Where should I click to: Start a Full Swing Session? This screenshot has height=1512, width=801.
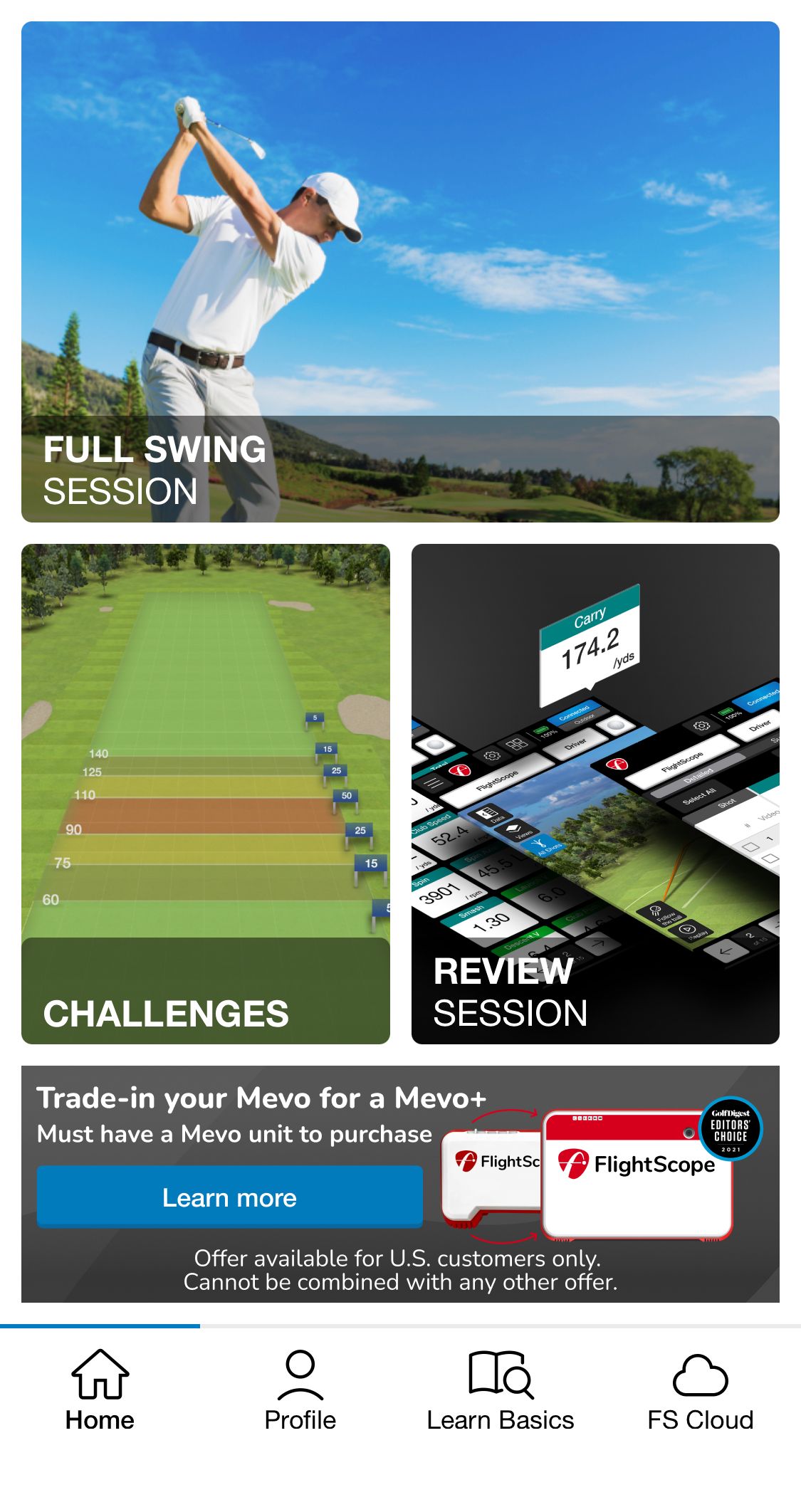pos(400,272)
